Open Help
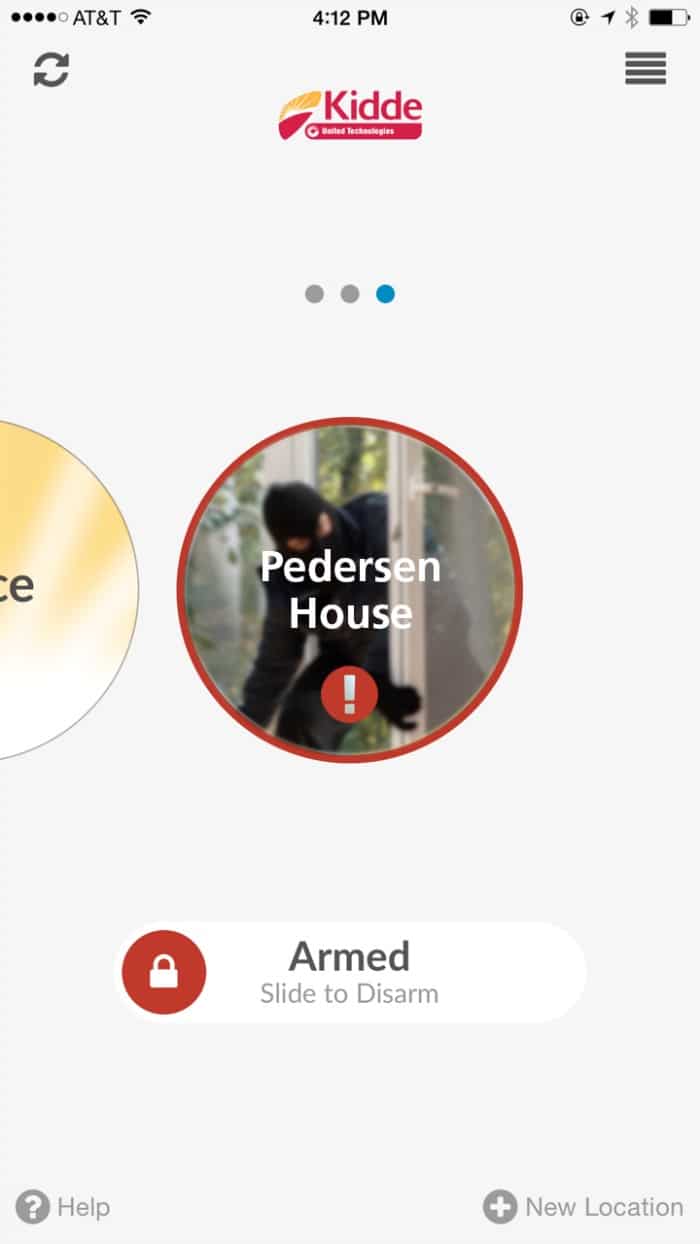700x1244 pixels. [x=63, y=1207]
